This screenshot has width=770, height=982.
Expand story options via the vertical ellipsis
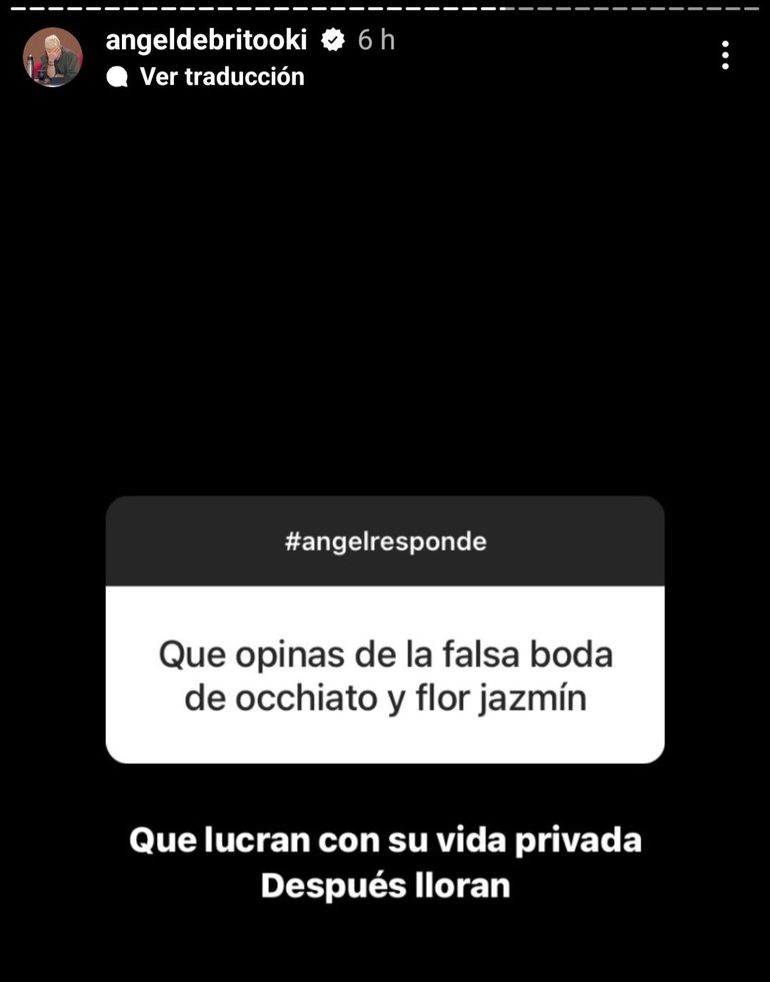point(727,55)
